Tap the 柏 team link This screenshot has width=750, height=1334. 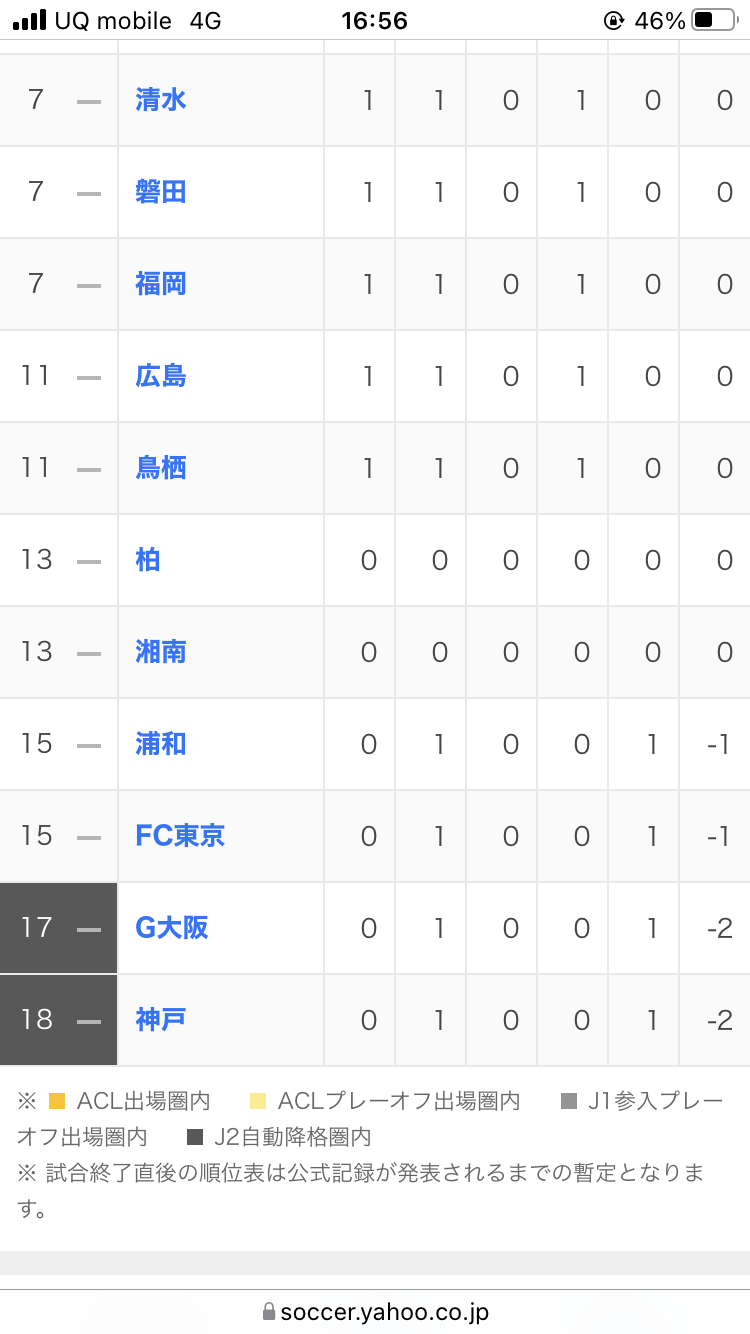pyautogui.click(x=148, y=560)
